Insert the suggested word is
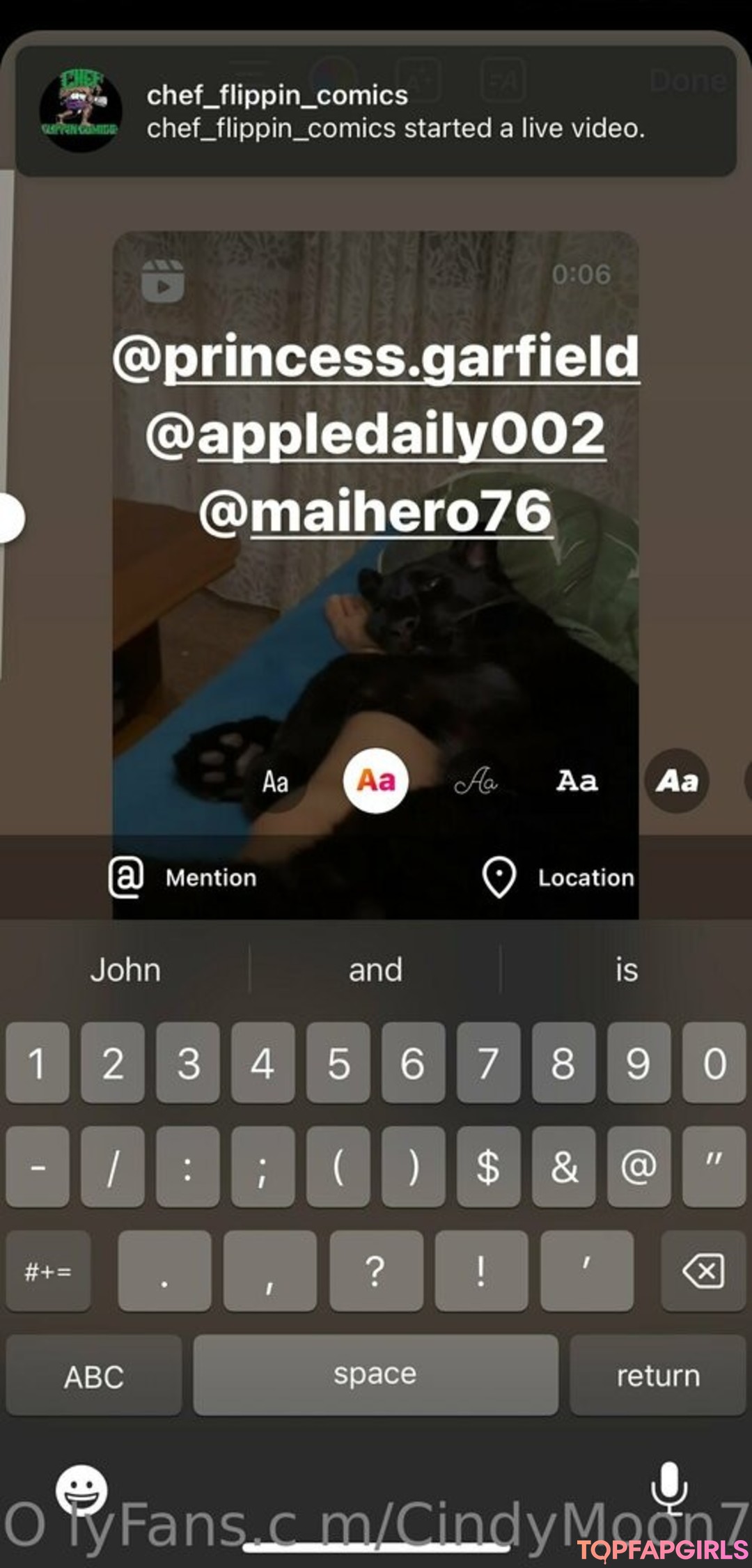The image size is (752, 1568). pyautogui.click(x=626, y=970)
